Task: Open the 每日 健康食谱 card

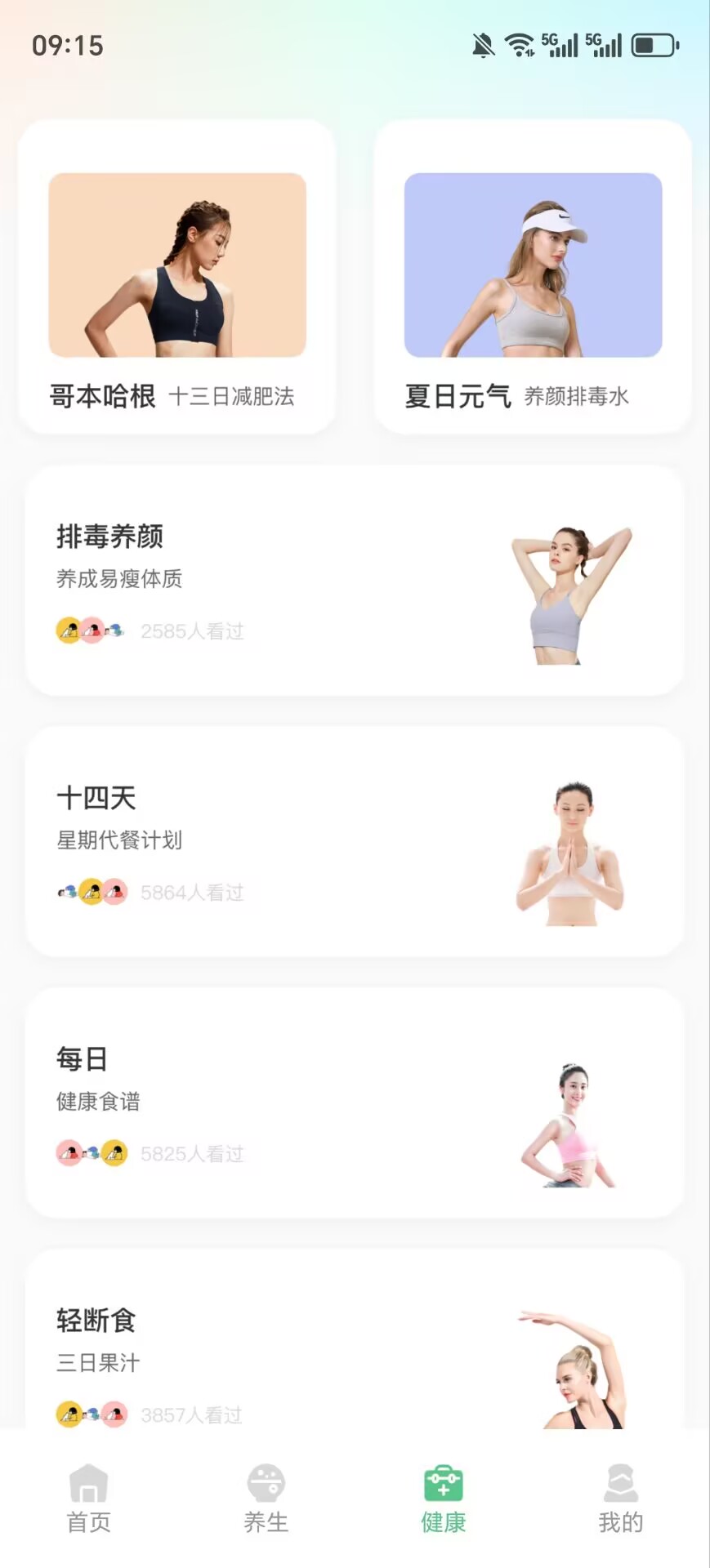Action: [355, 1104]
